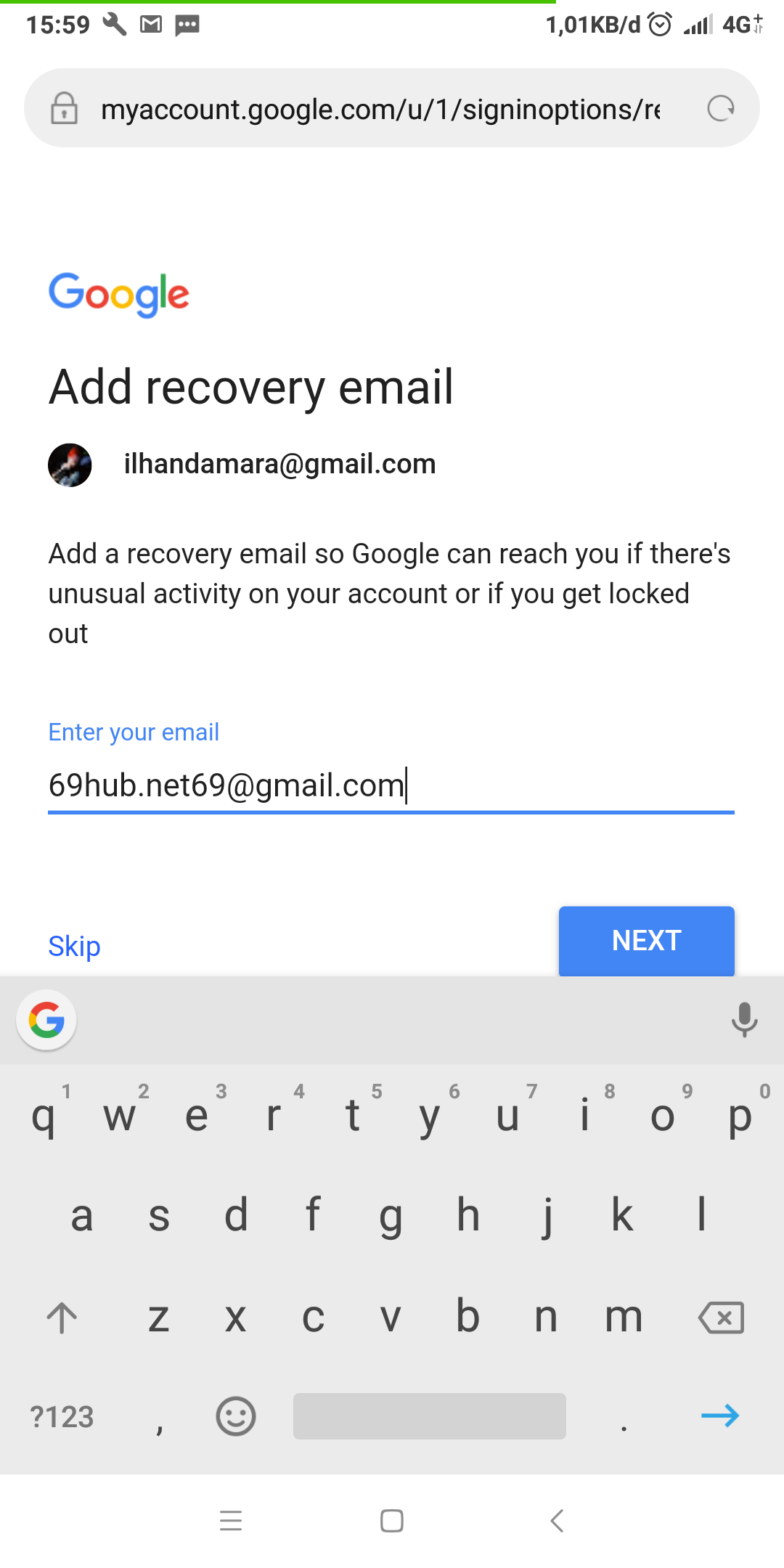Tap the NEXT button
The width and height of the screenshot is (784, 1568).
click(x=646, y=941)
